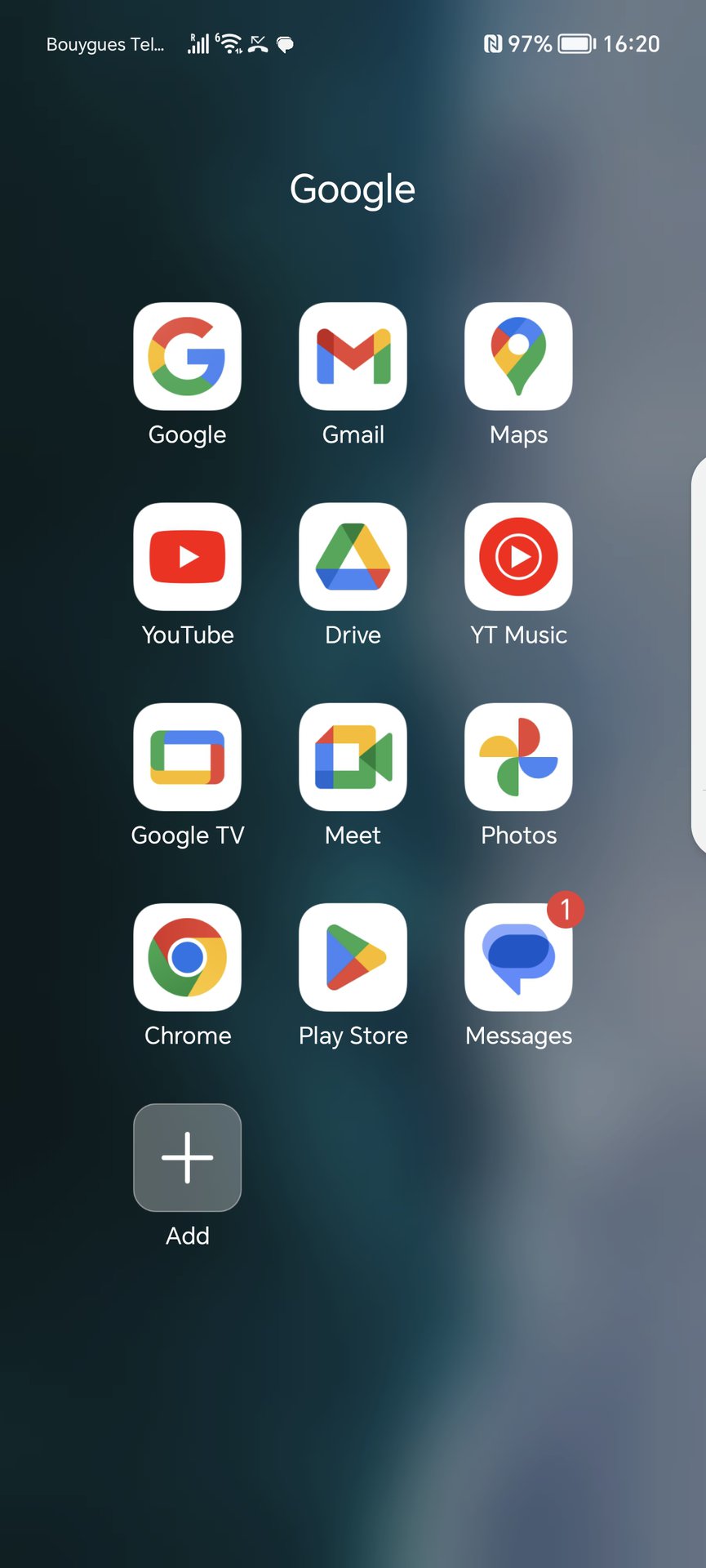The image size is (706, 1568).
Task: Open the Photos app
Action: coord(518,757)
